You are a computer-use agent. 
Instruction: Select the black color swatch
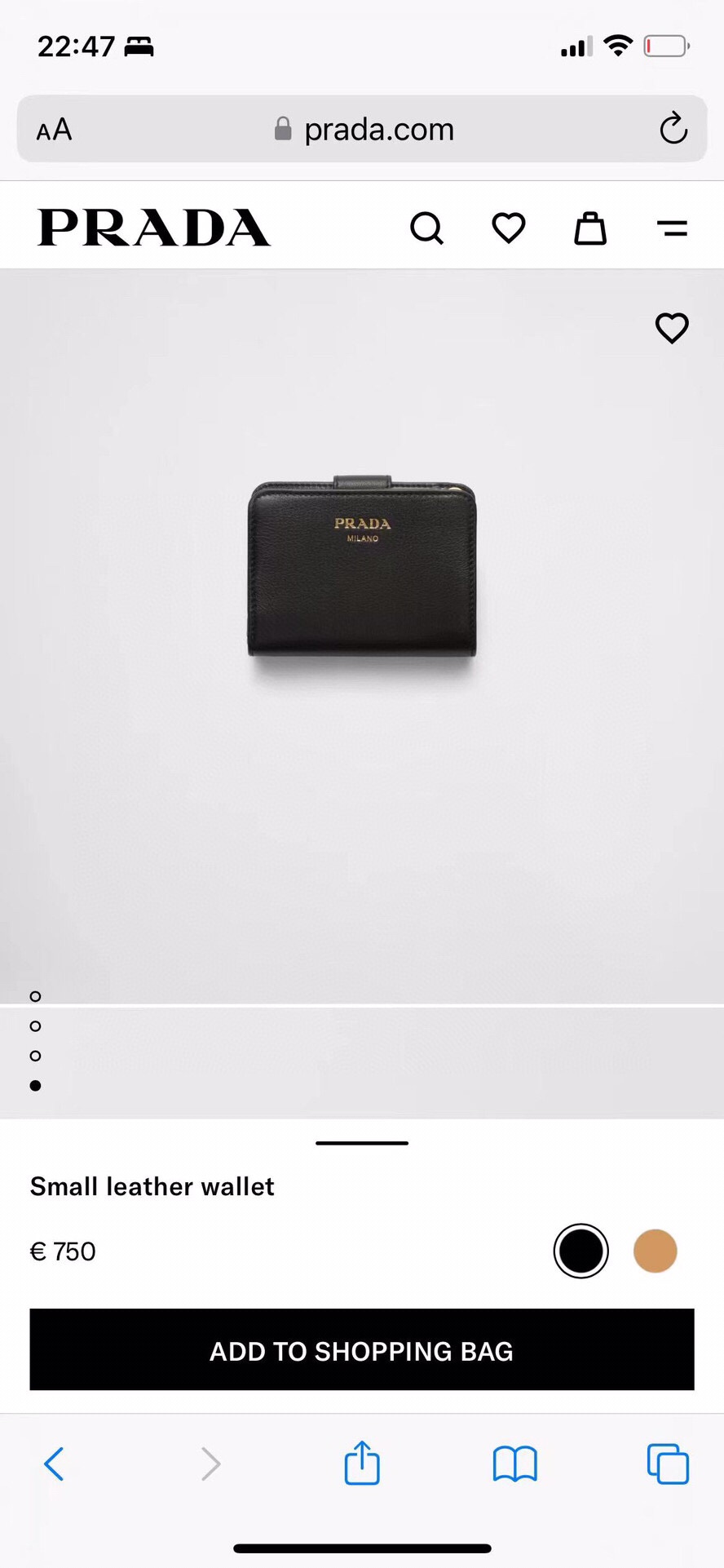point(581,1251)
